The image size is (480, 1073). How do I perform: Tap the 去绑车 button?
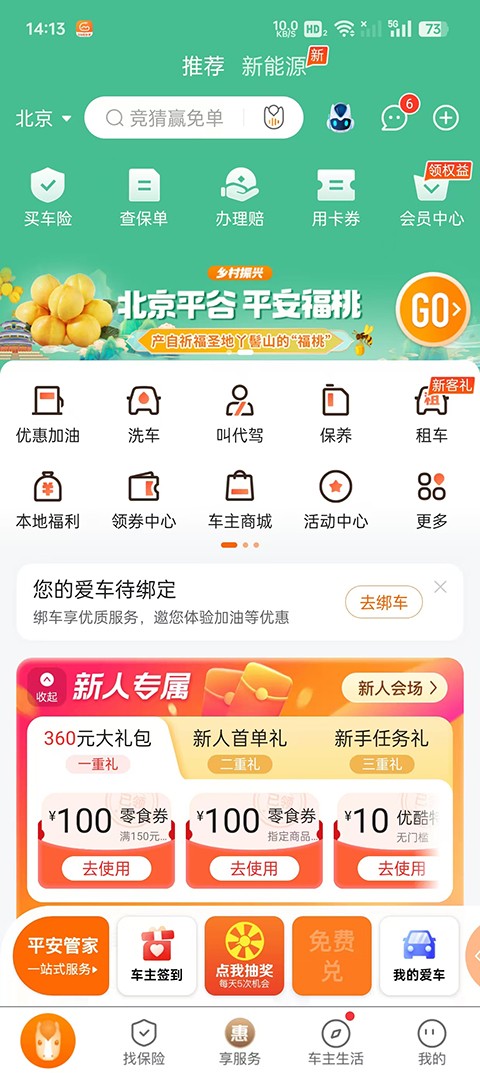(383, 602)
